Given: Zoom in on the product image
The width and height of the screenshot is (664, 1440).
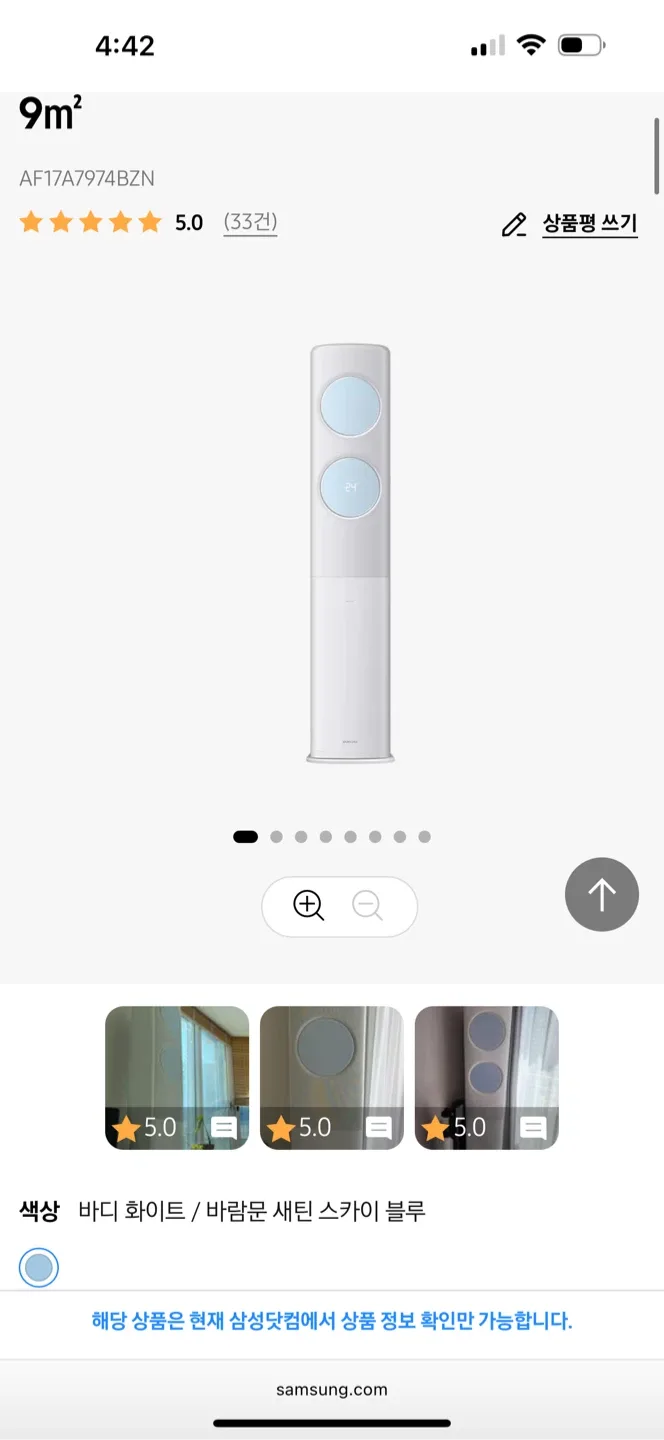Looking at the screenshot, I should pos(308,906).
